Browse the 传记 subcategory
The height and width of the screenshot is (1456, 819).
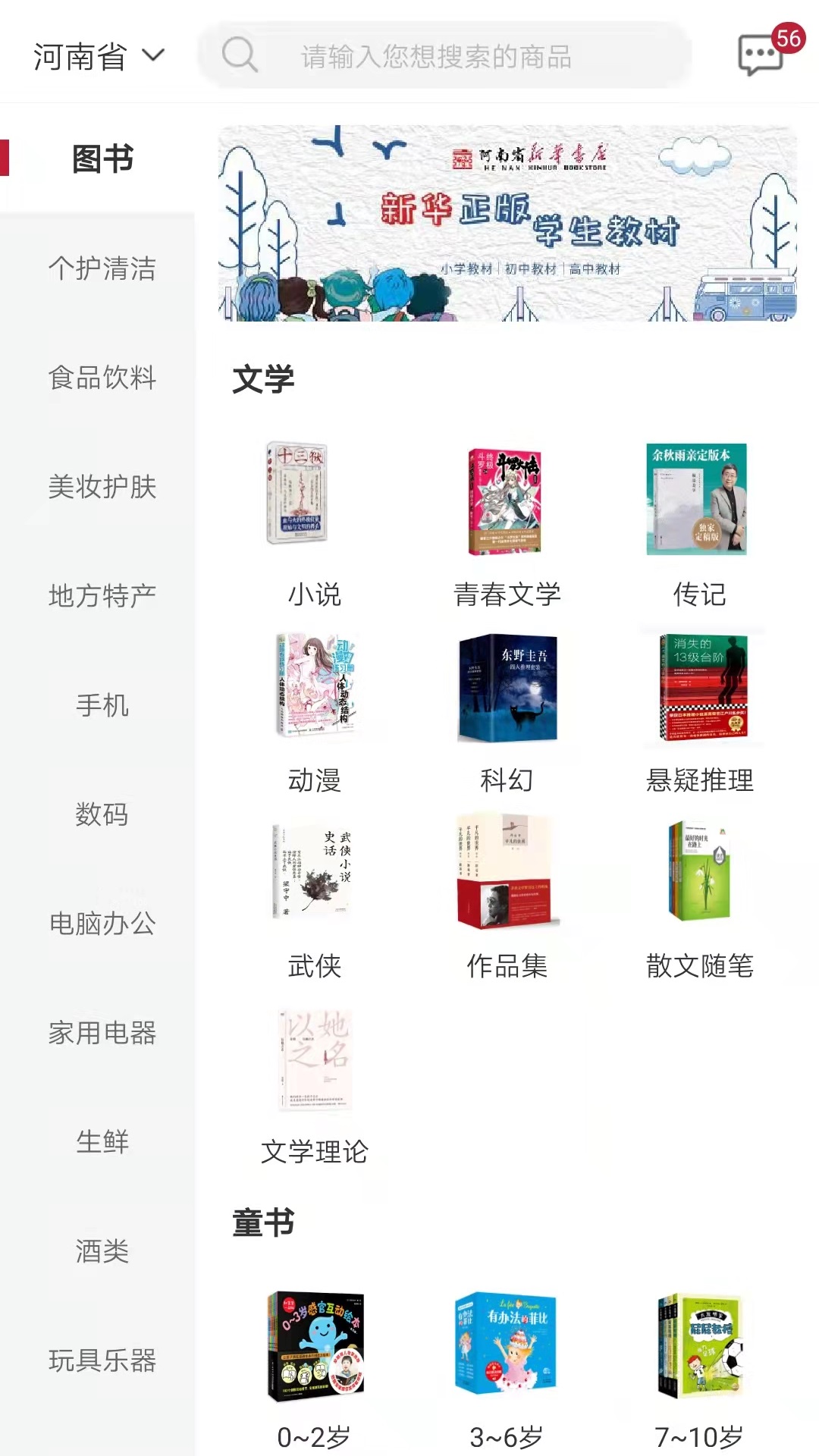(699, 523)
